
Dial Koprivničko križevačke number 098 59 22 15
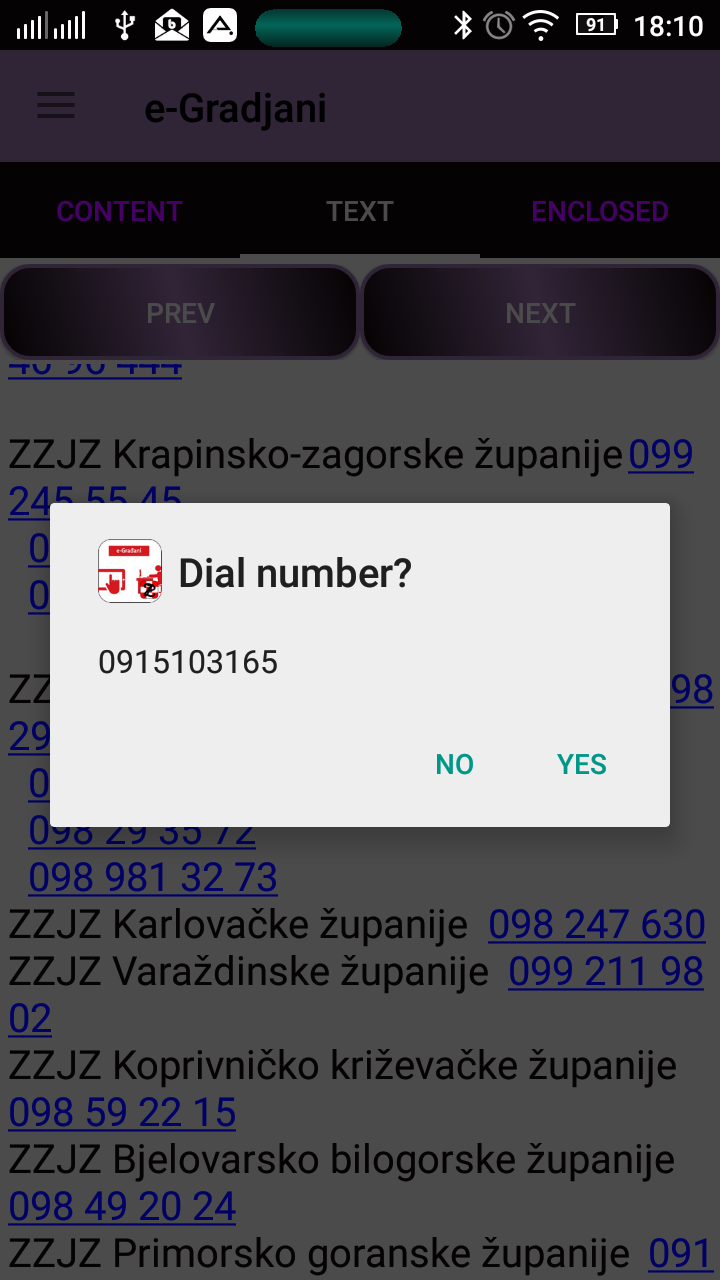(122, 1112)
